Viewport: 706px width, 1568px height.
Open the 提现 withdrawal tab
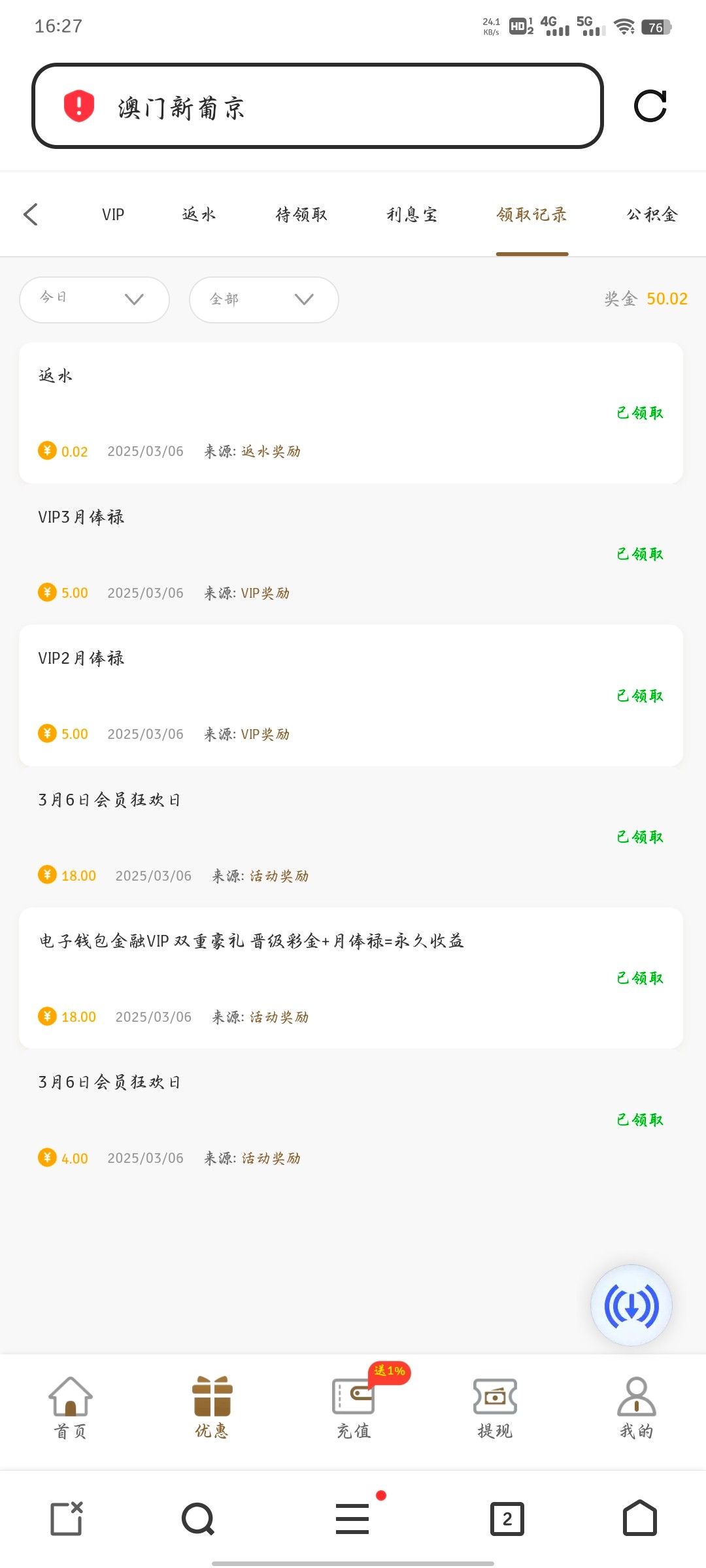pos(495,1407)
